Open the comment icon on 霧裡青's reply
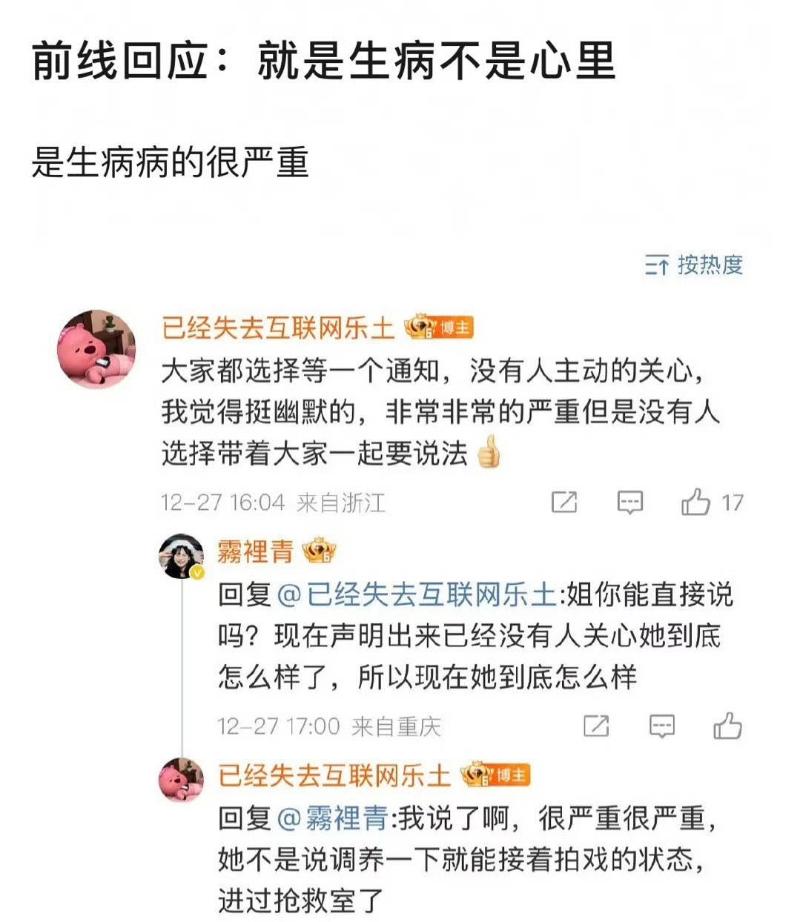Screen dimensions: 800x922 point(661,726)
